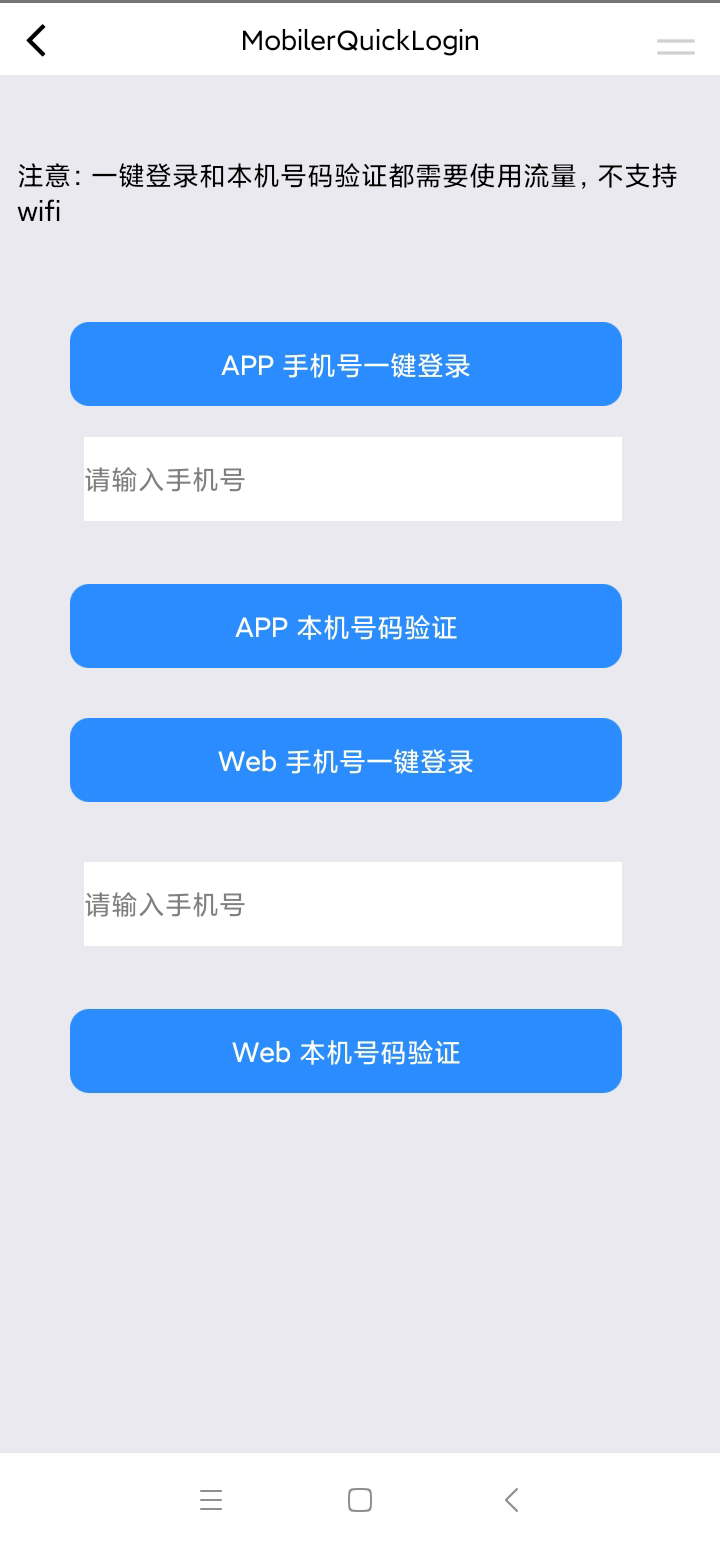Start Web 本机号码验证
This screenshot has width=720, height=1548.
pyautogui.click(x=346, y=1051)
